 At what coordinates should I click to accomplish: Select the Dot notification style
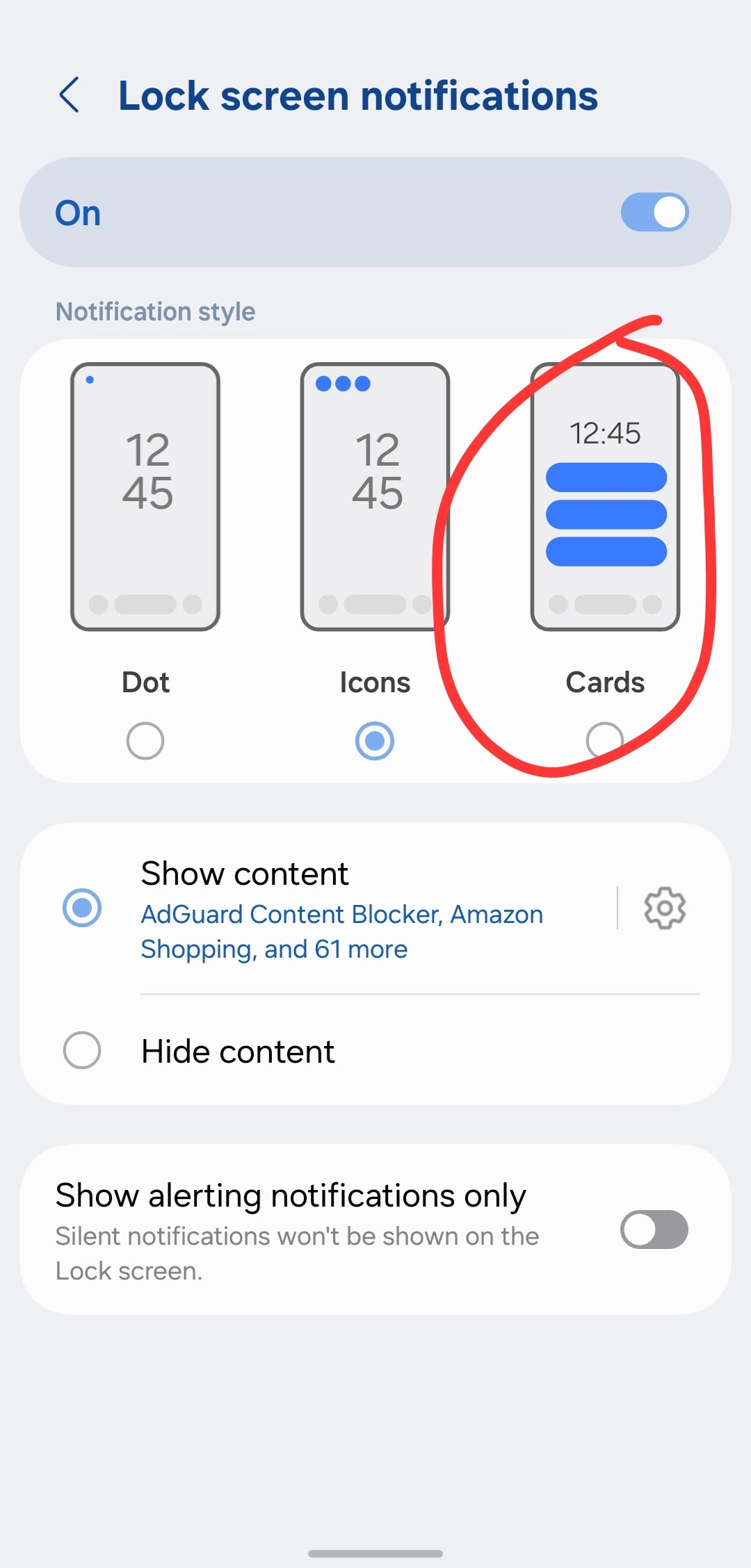(145, 741)
